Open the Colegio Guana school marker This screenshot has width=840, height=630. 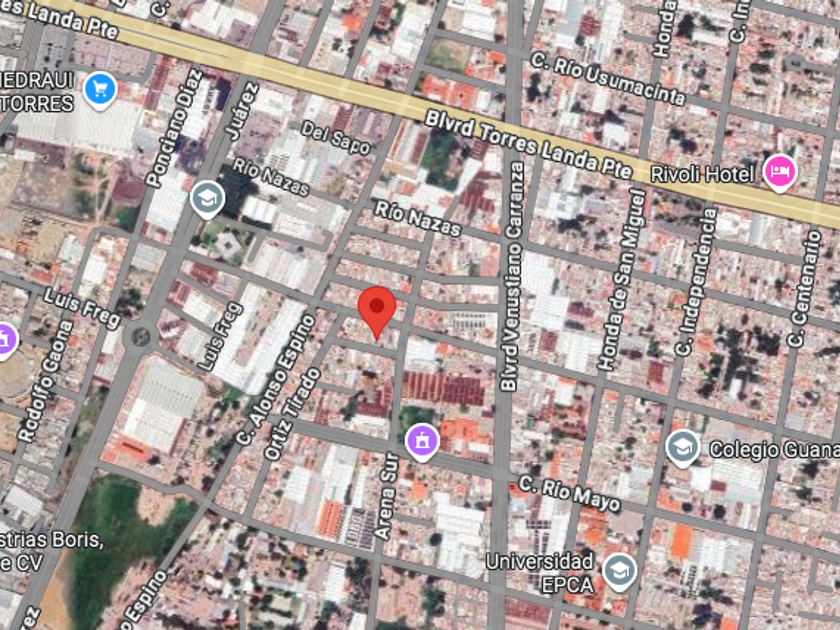point(682,448)
